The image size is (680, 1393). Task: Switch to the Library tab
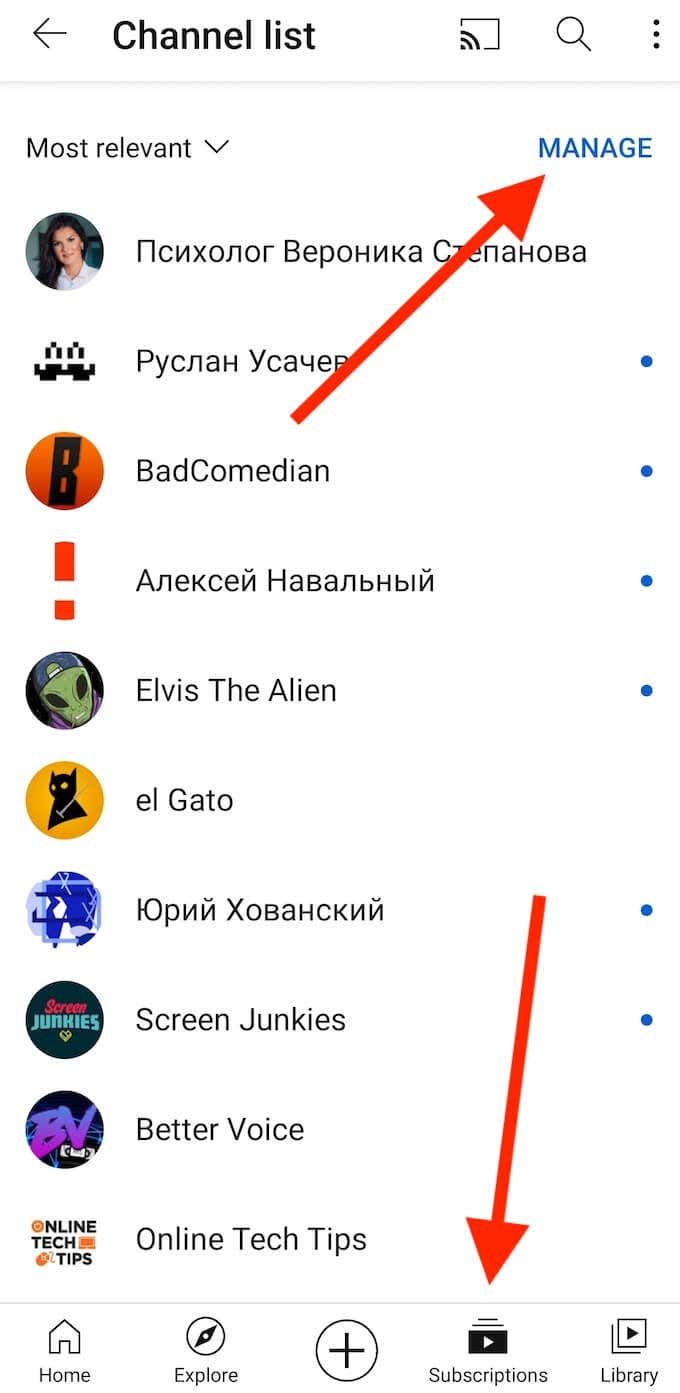pyautogui.click(x=629, y=1350)
